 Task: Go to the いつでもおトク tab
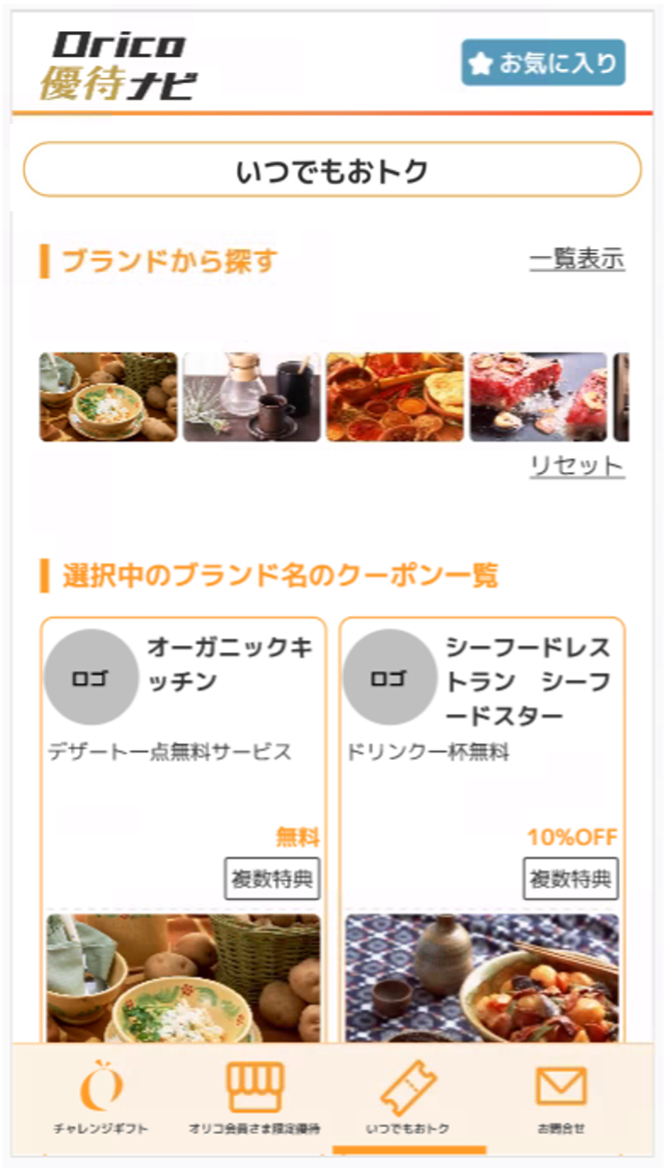pos(408,1097)
